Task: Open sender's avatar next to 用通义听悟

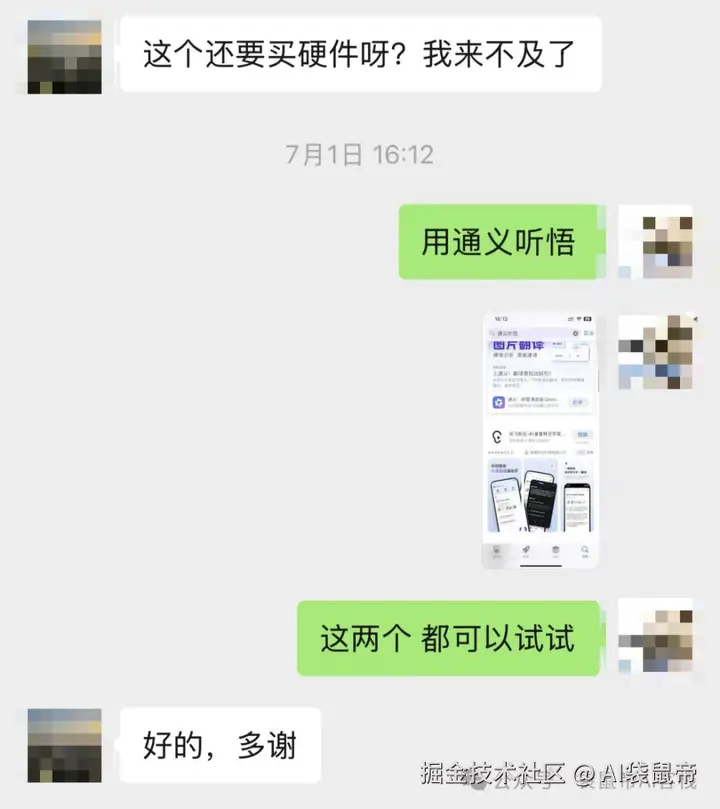Action: point(655,242)
